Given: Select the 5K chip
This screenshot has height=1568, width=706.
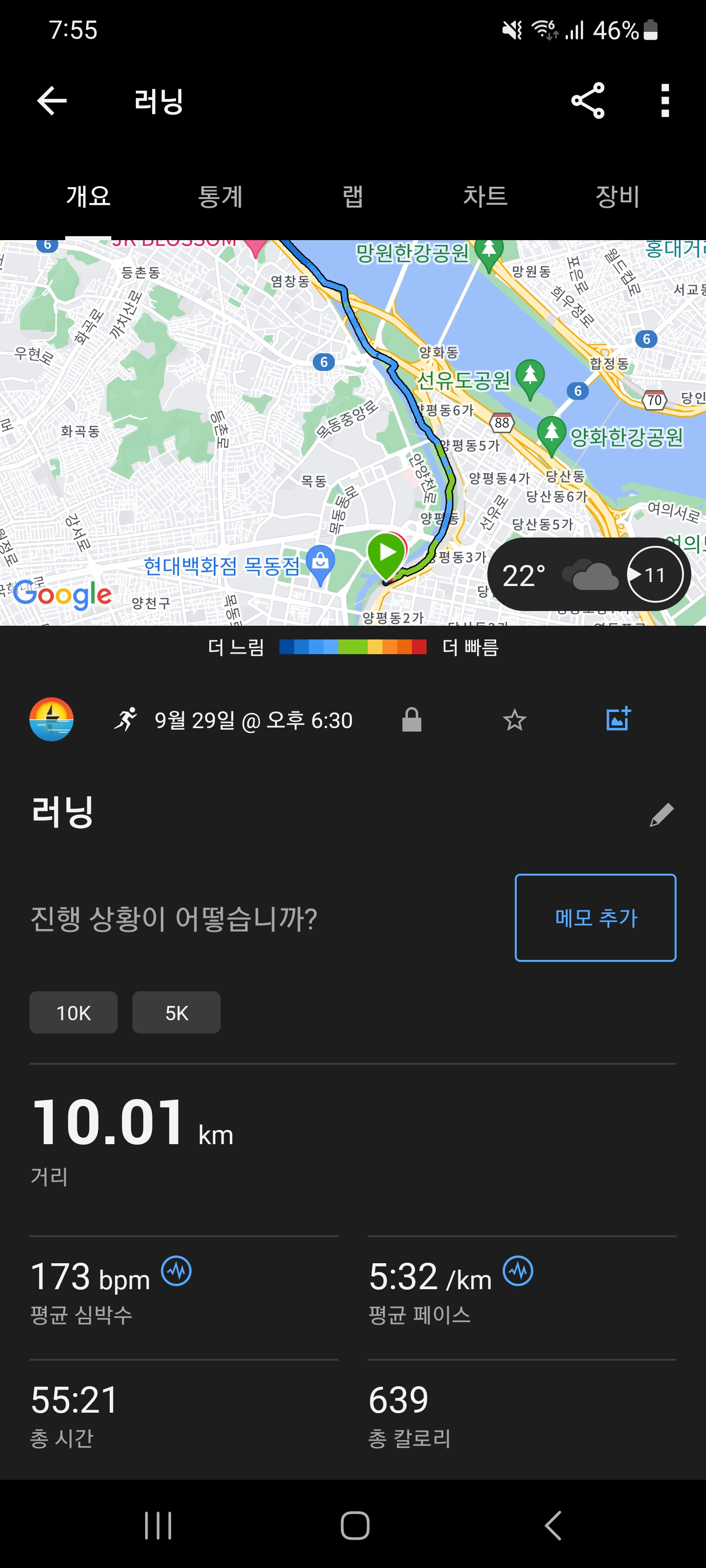Looking at the screenshot, I should [x=176, y=1012].
